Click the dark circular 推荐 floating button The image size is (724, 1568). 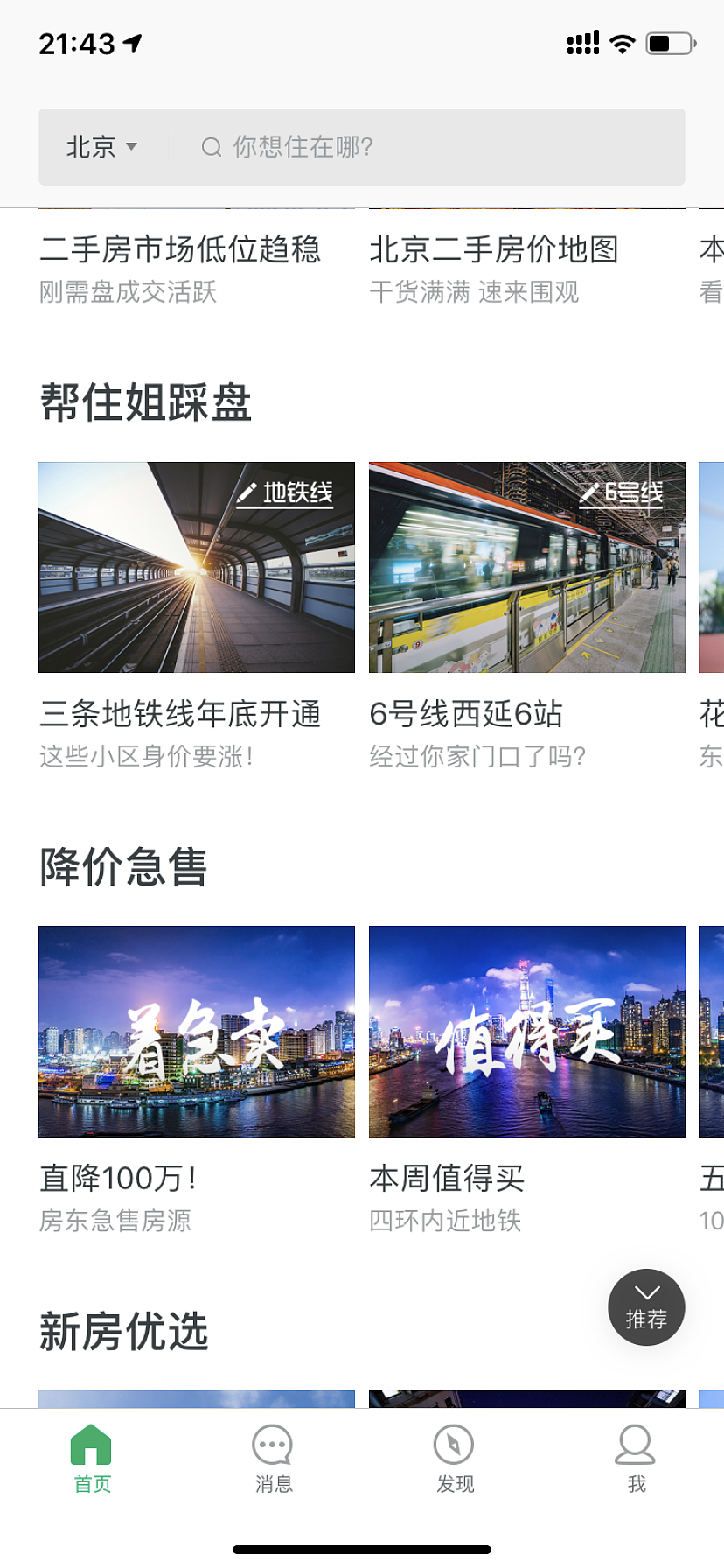[646, 1305]
